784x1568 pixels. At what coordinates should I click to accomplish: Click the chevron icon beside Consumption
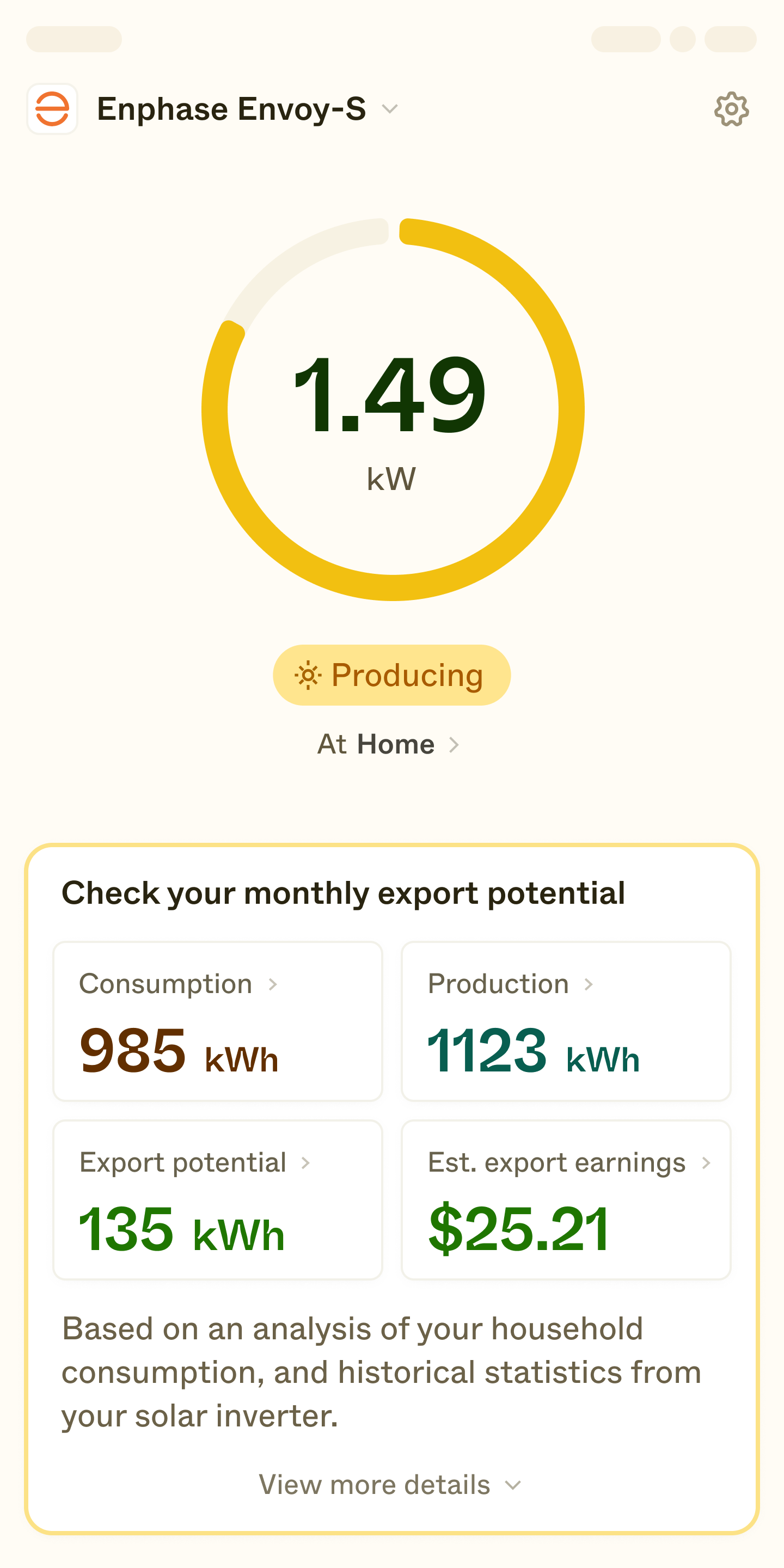[273, 983]
